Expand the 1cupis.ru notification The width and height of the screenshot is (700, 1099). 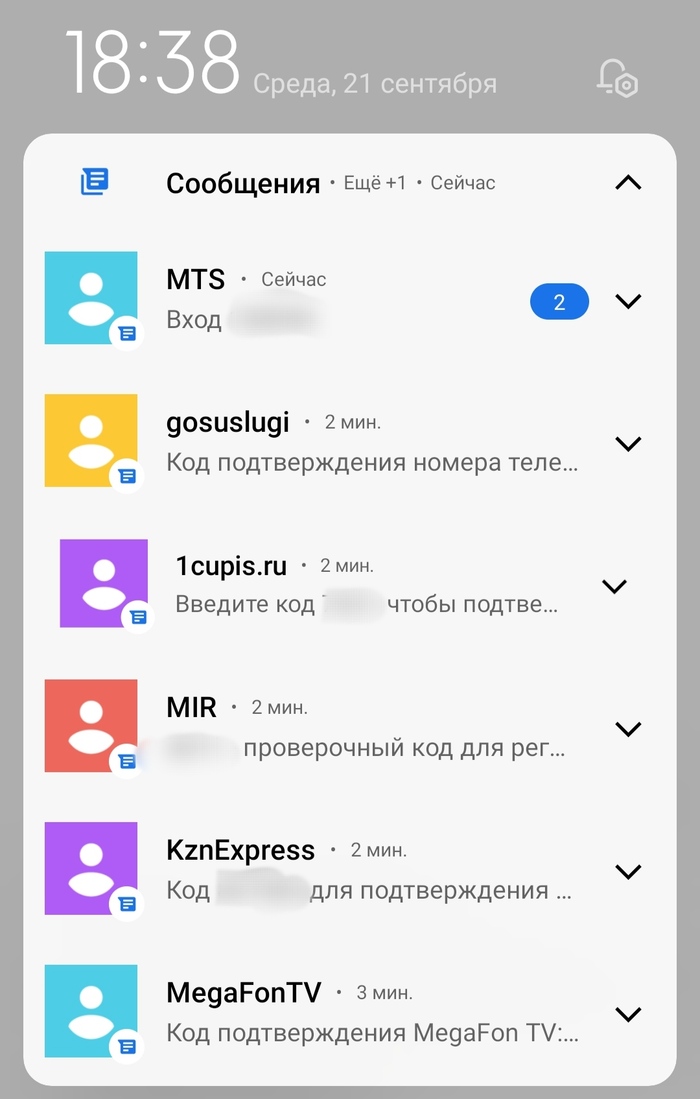click(614, 587)
